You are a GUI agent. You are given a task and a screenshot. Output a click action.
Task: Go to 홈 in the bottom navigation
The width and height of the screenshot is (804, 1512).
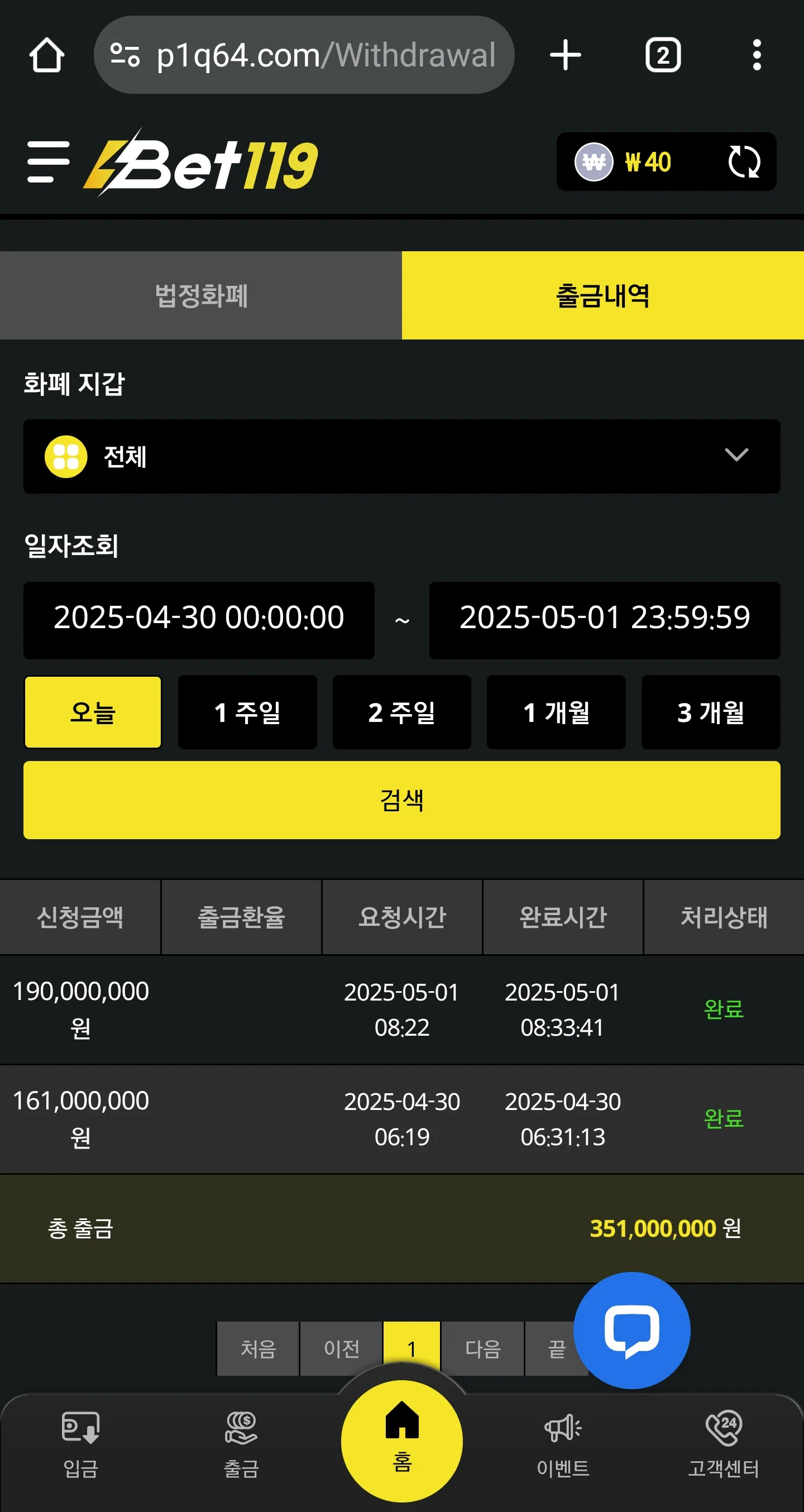402,1442
